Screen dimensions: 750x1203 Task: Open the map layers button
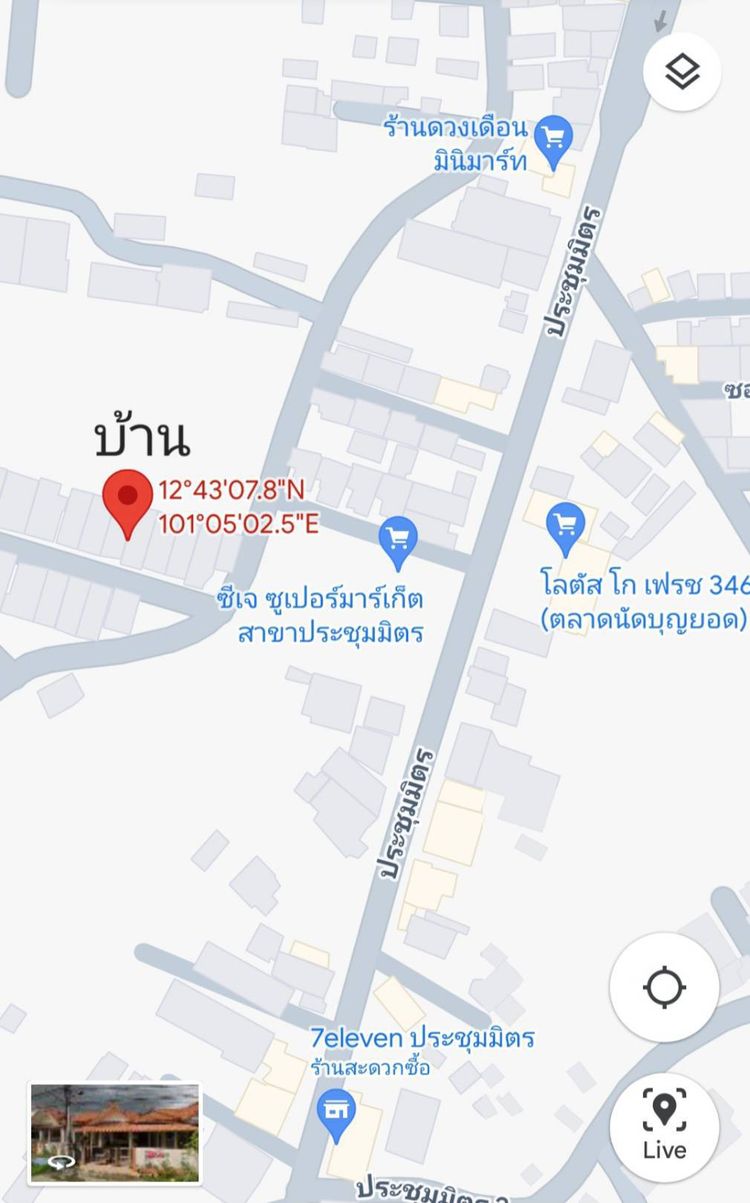click(x=682, y=71)
